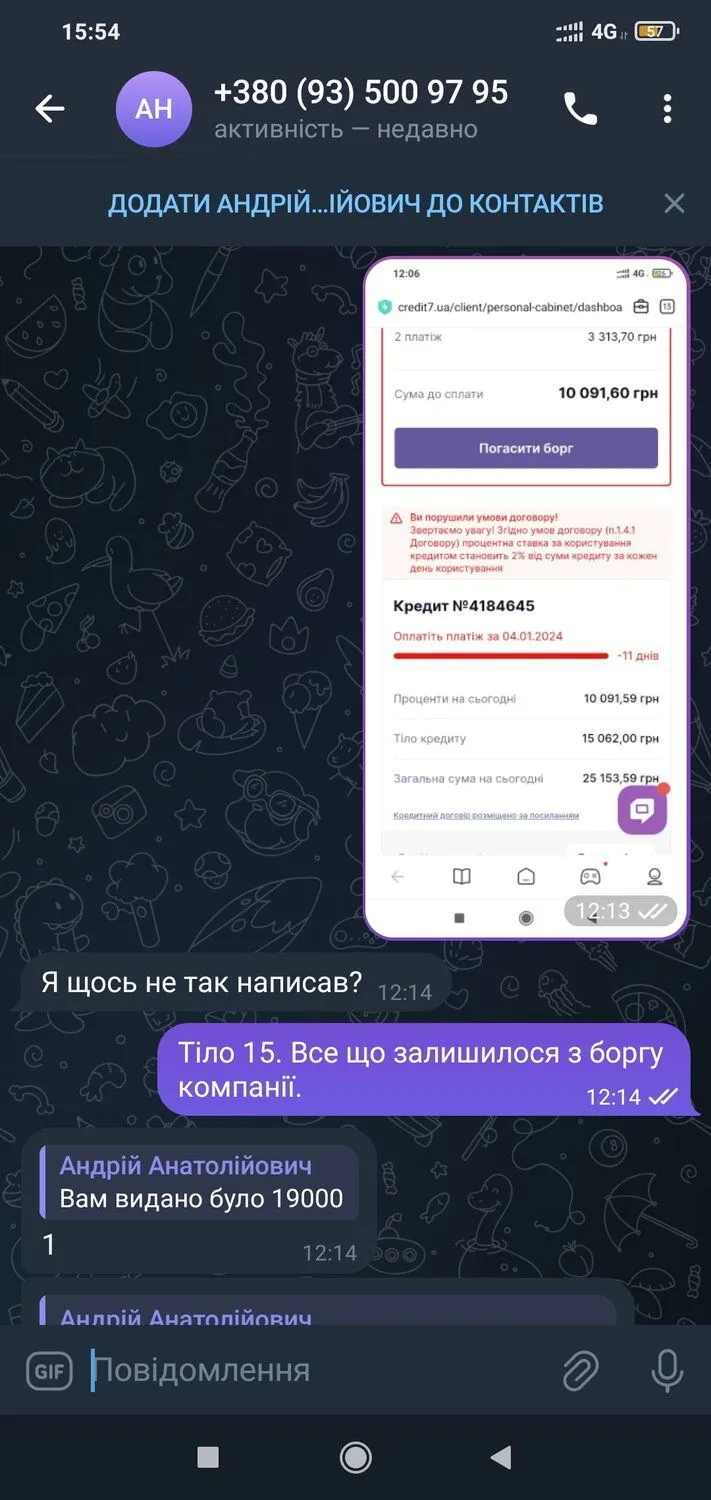Go to the home screen
711x1500 pixels.
tap(355, 1458)
